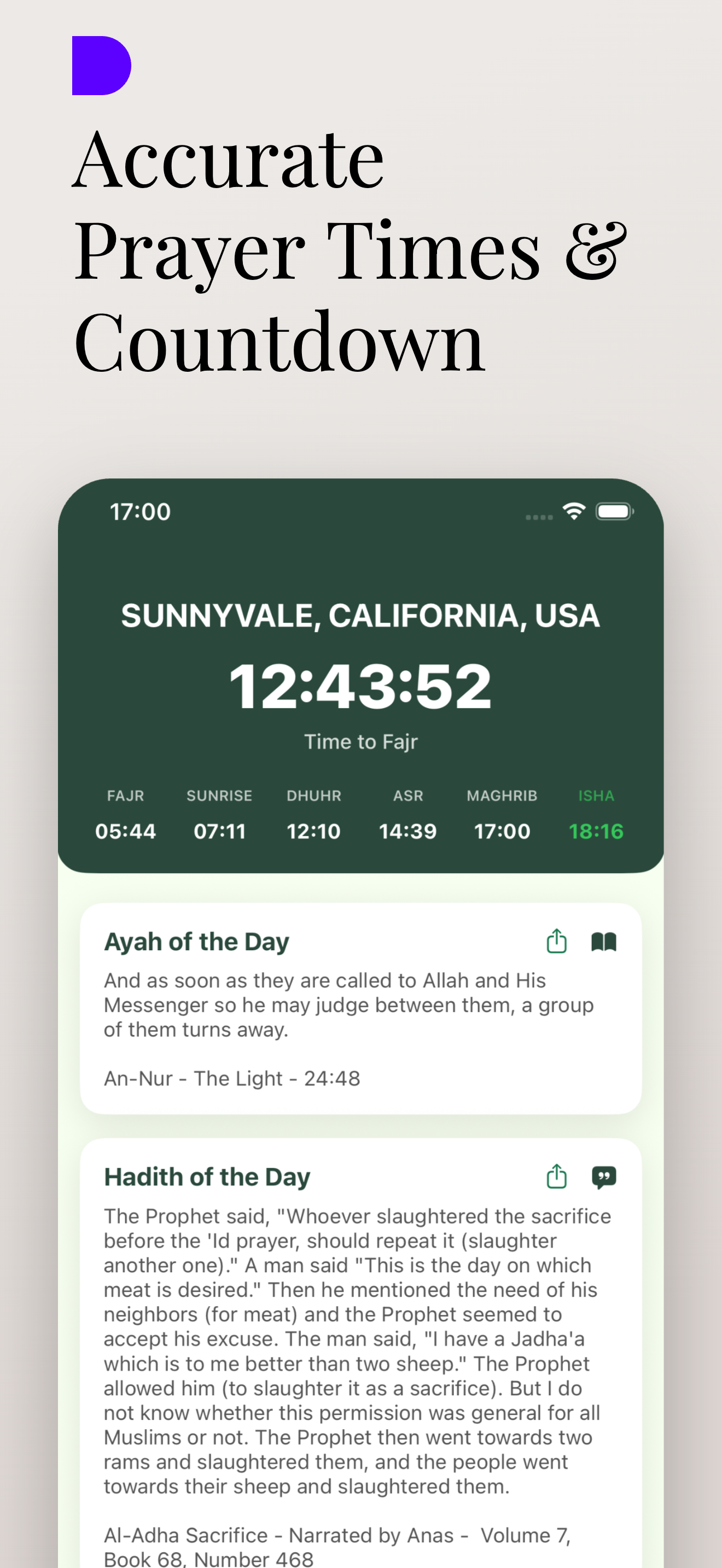Tap the purple app logo at the top

(102, 66)
